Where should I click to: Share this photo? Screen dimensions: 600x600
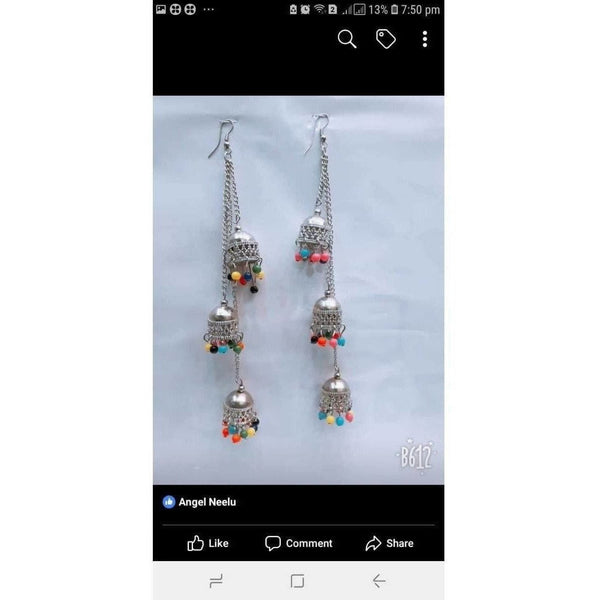389,543
